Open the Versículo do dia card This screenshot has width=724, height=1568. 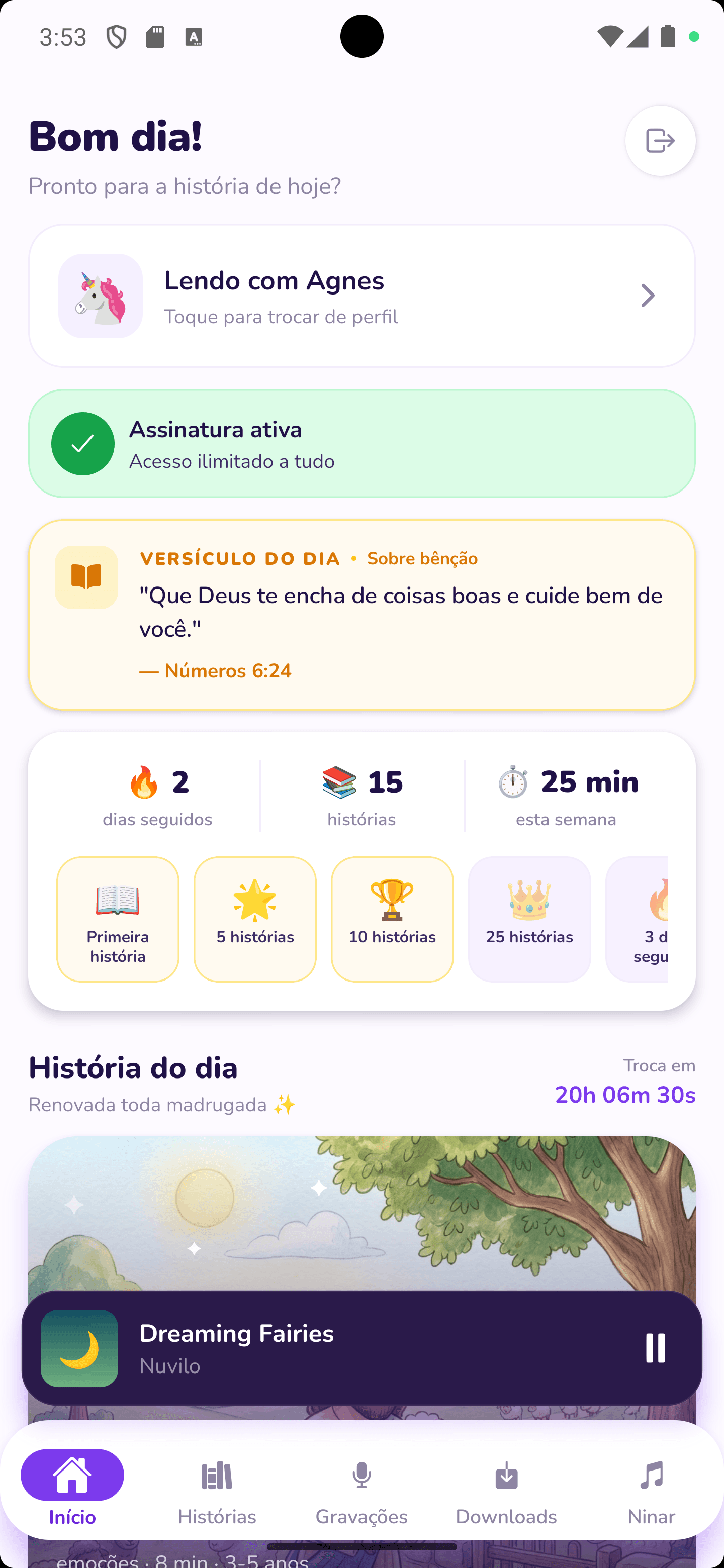361,615
